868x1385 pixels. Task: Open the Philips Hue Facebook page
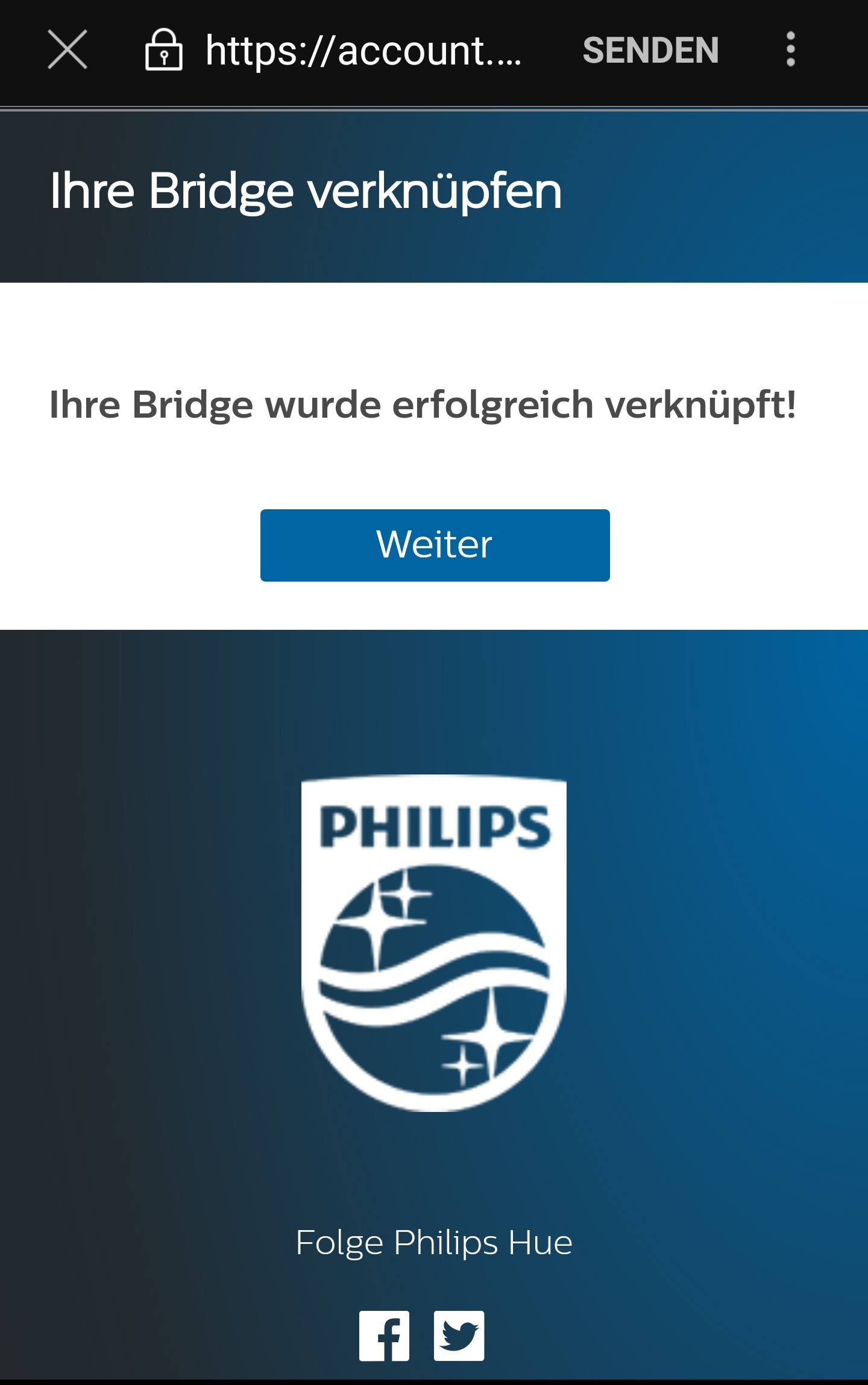tap(384, 1335)
